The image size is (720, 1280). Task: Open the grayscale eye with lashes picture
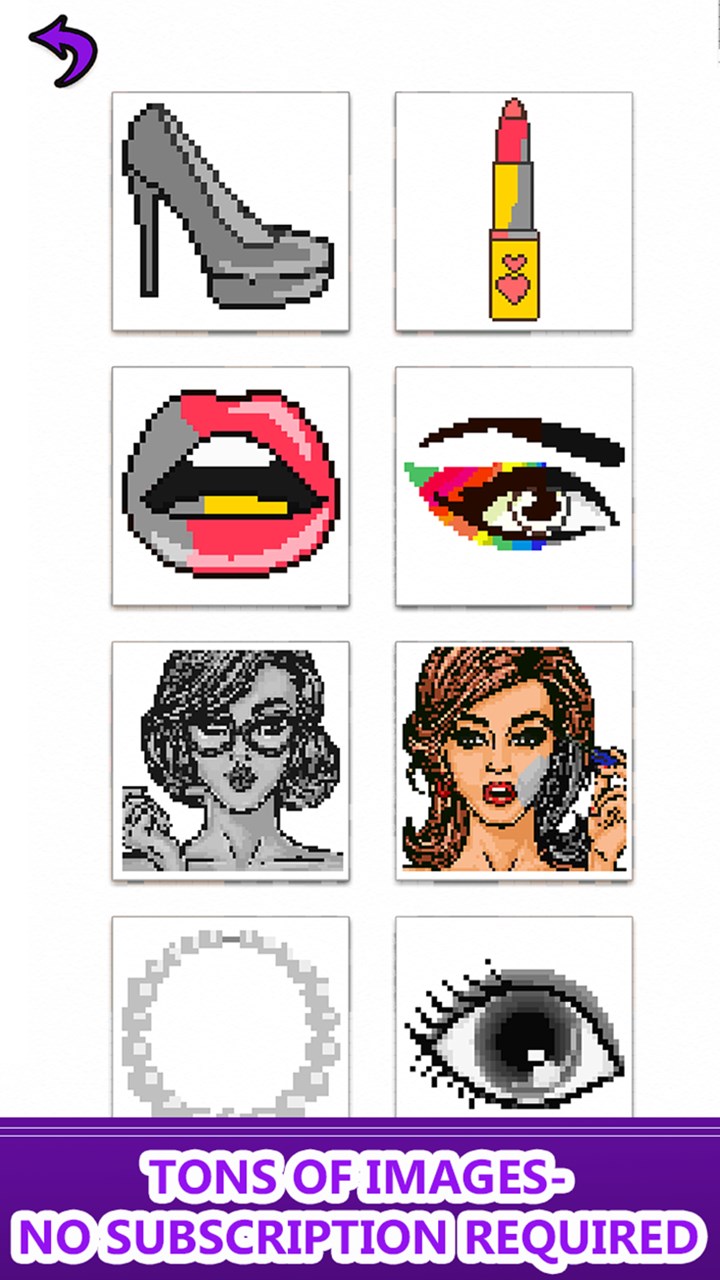[x=513, y=1015]
